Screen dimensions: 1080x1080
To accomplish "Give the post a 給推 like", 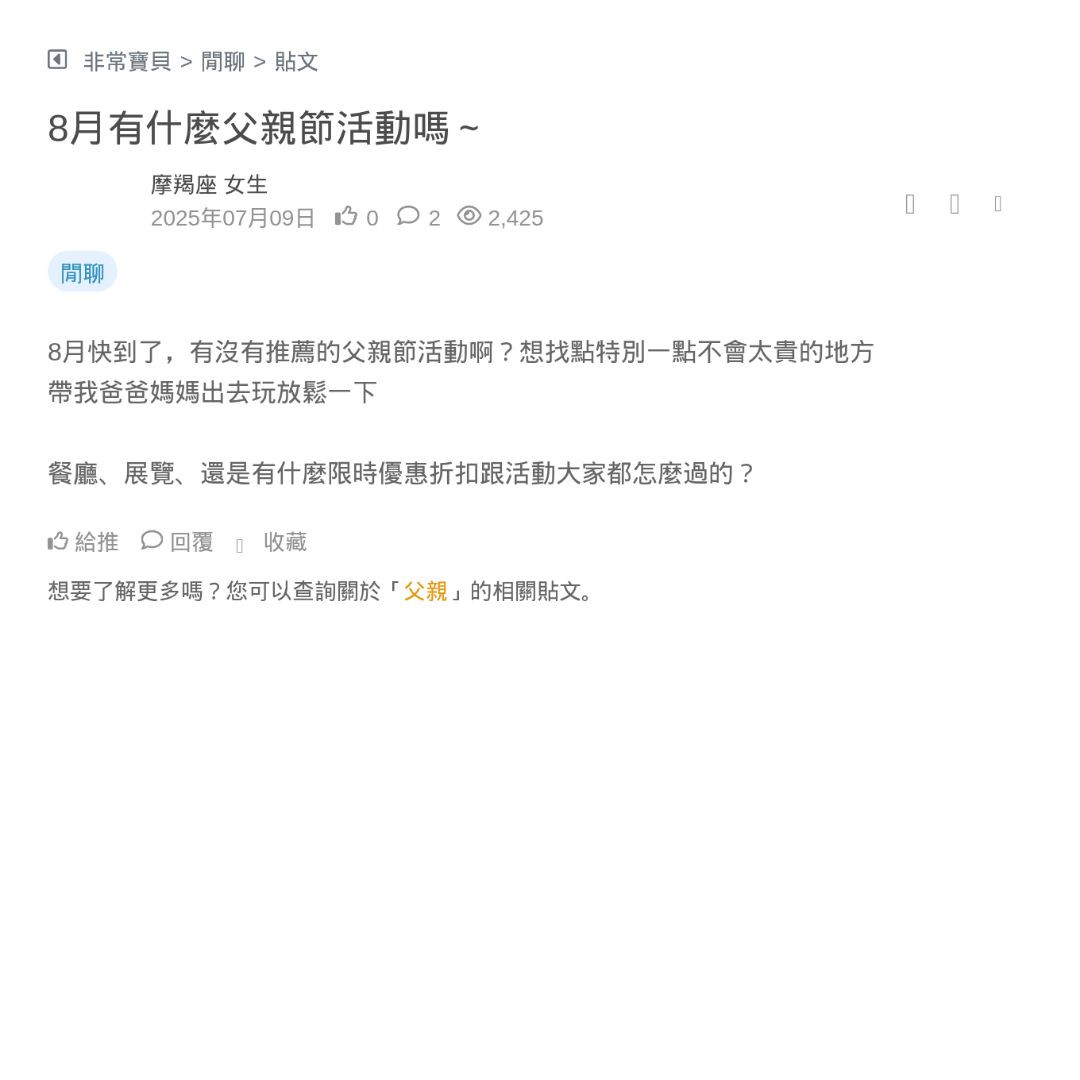I will pos(83,542).
